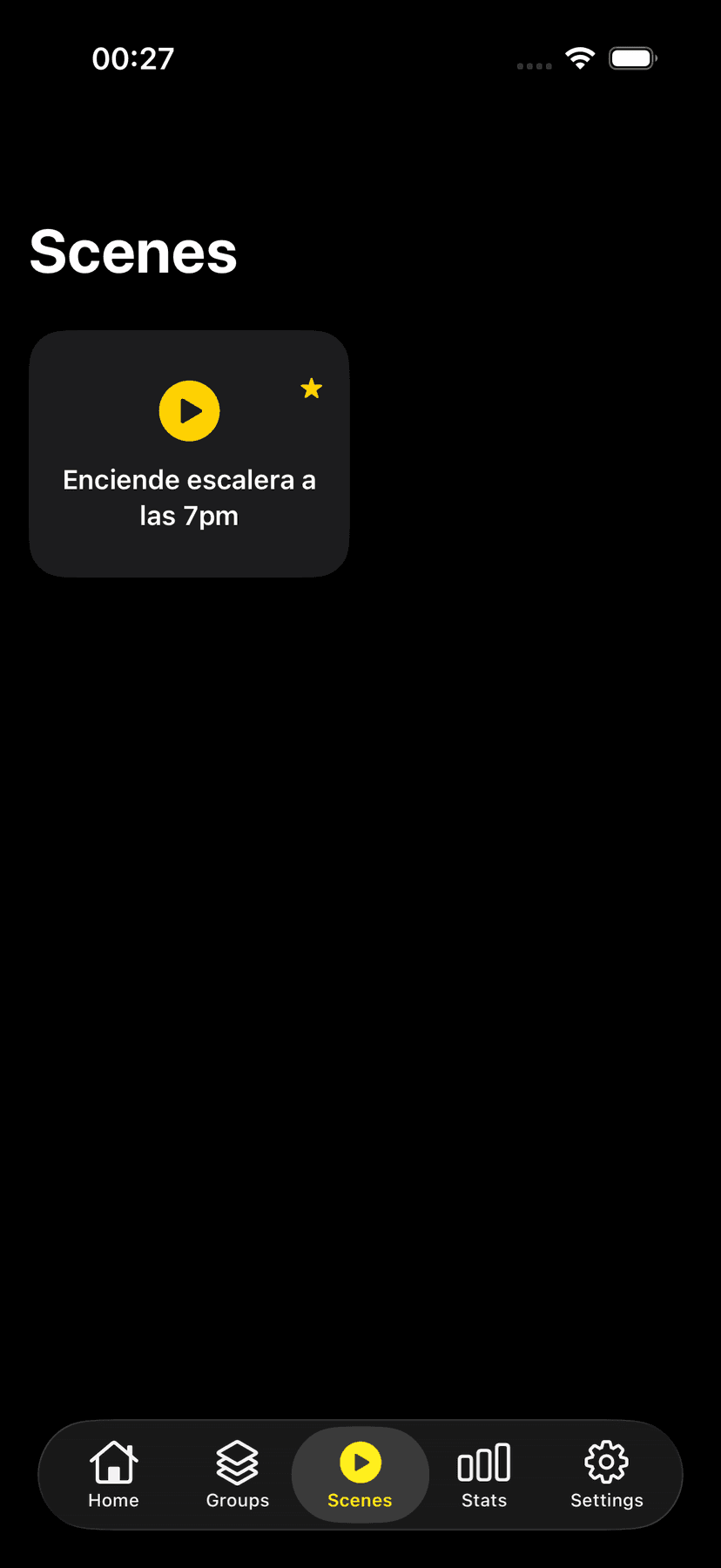Go to the Stats tab
Screen dimensions: 721x1568
(x=484, y=1474)
